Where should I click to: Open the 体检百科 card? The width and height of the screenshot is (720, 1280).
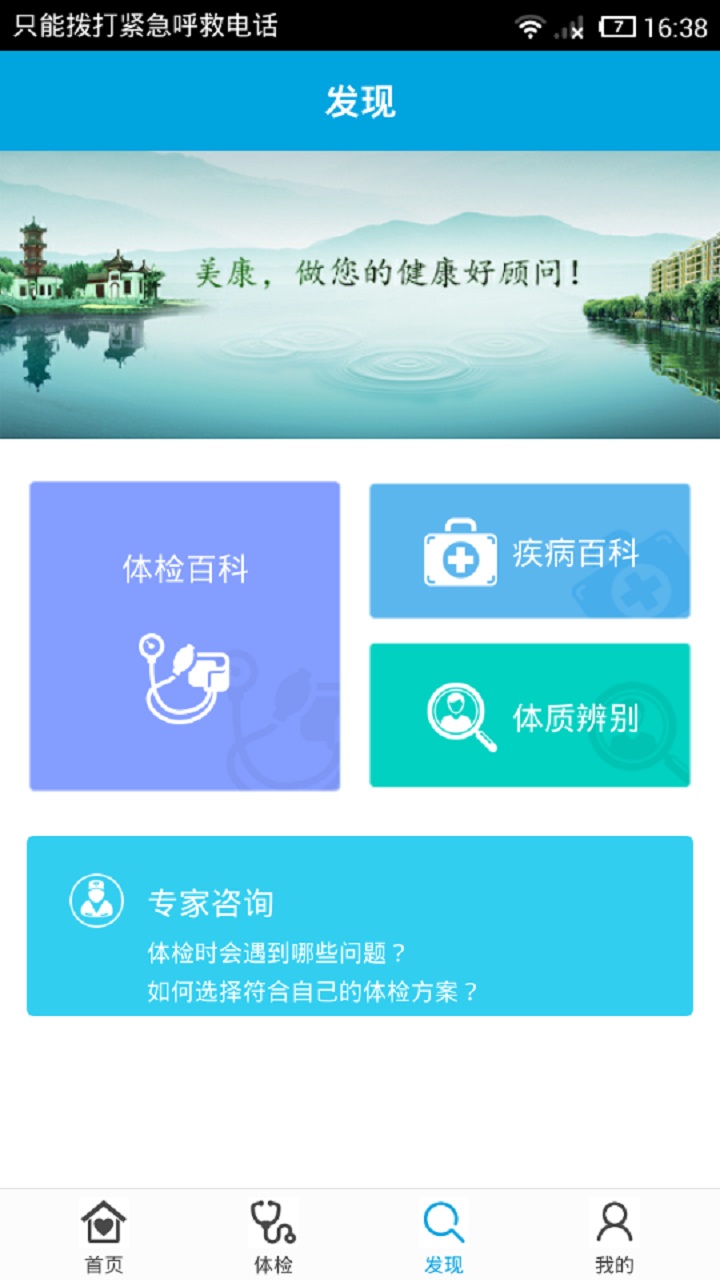(185, 636)
